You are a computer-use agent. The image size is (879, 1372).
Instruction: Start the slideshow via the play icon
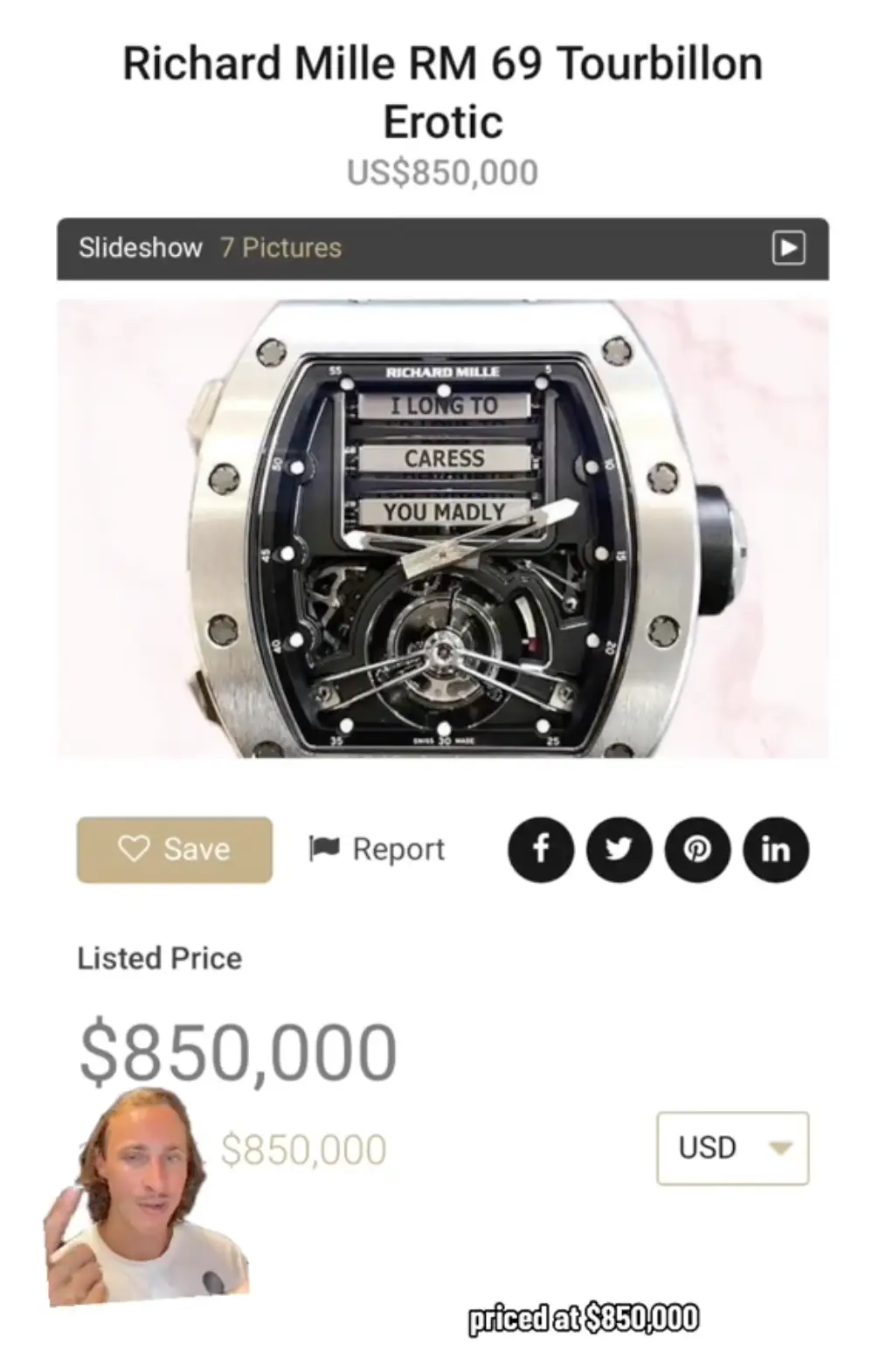[791, 247]
